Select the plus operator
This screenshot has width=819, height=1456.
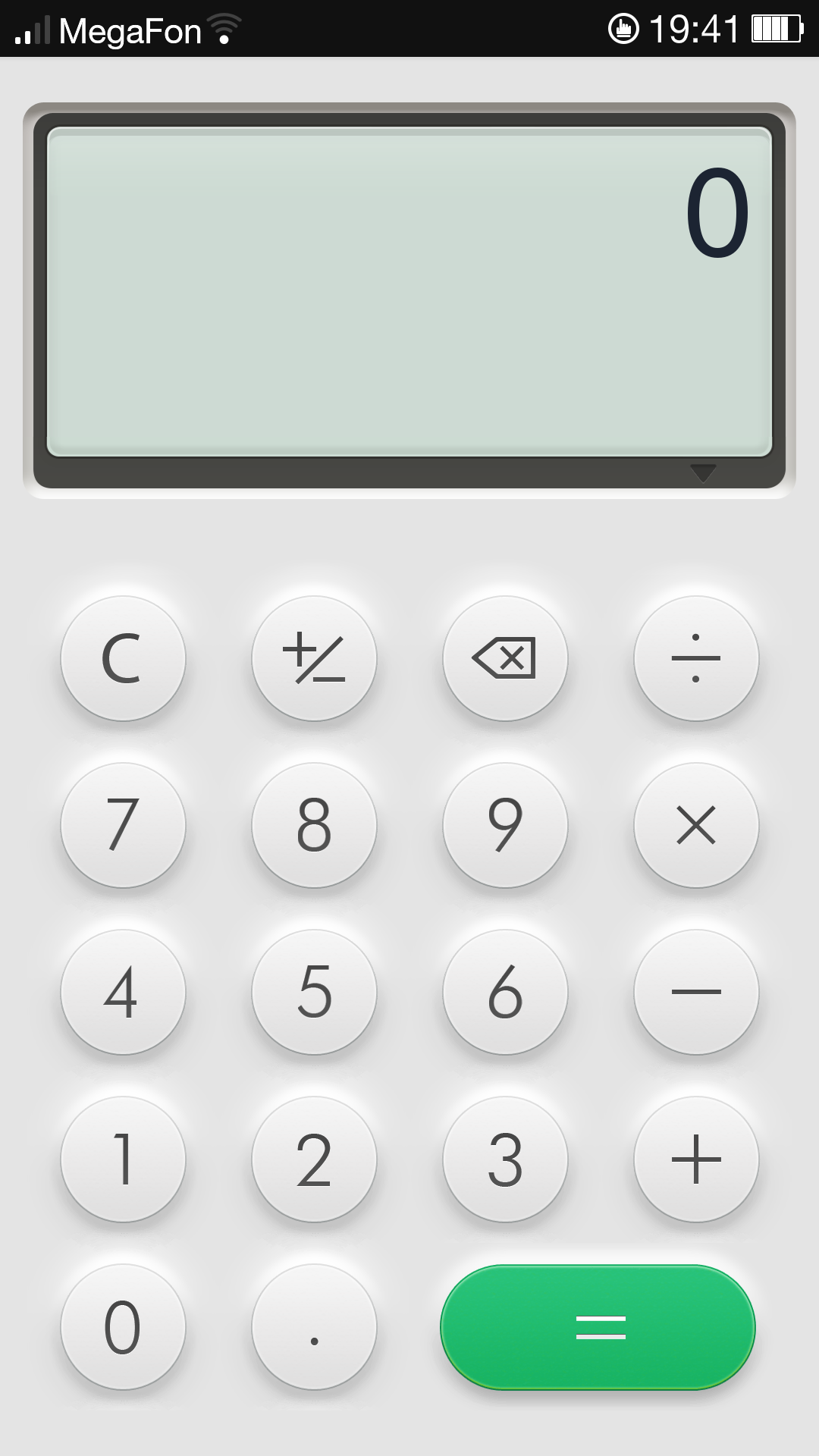coord(696,1159)
